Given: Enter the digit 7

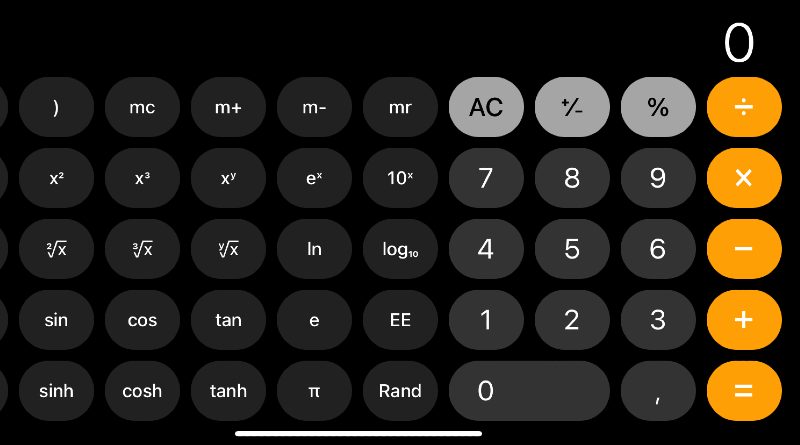Looking at the screenshot, I should tap(486, 178).
